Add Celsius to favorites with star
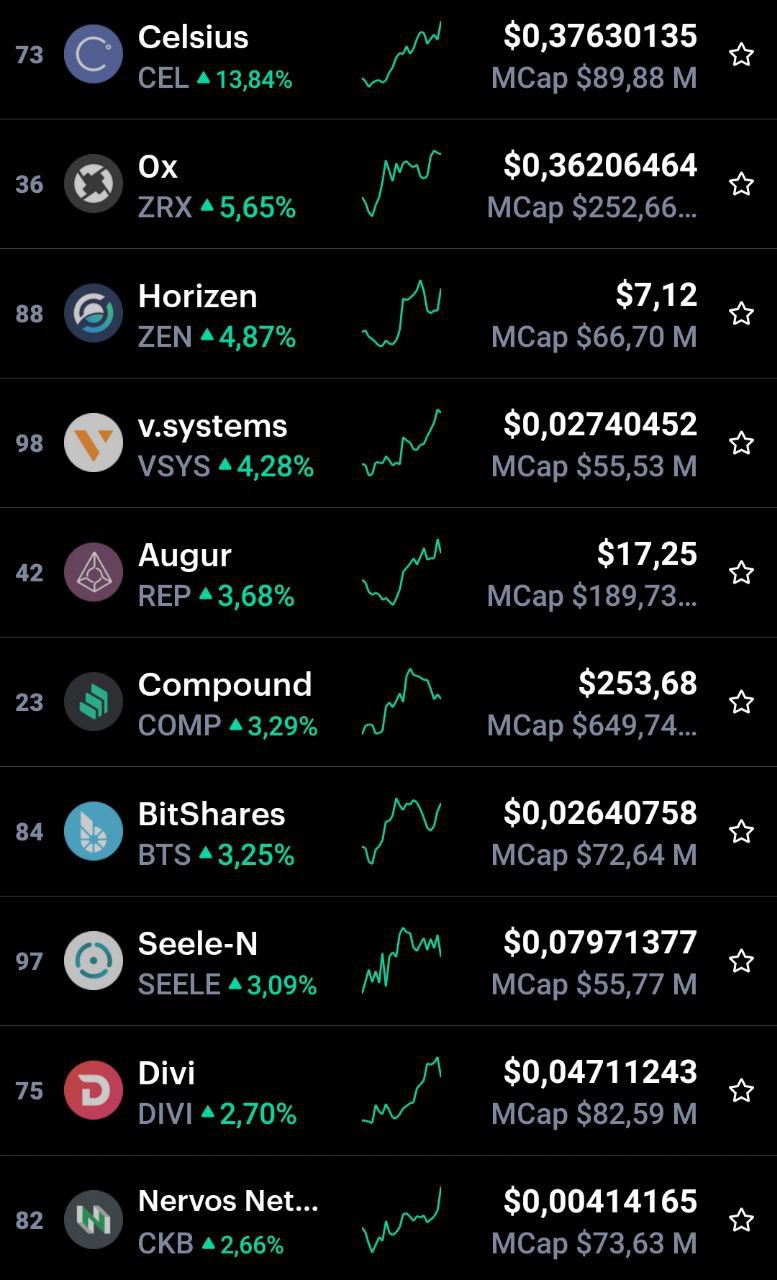 pyautogui.click(x=741, y=55)
